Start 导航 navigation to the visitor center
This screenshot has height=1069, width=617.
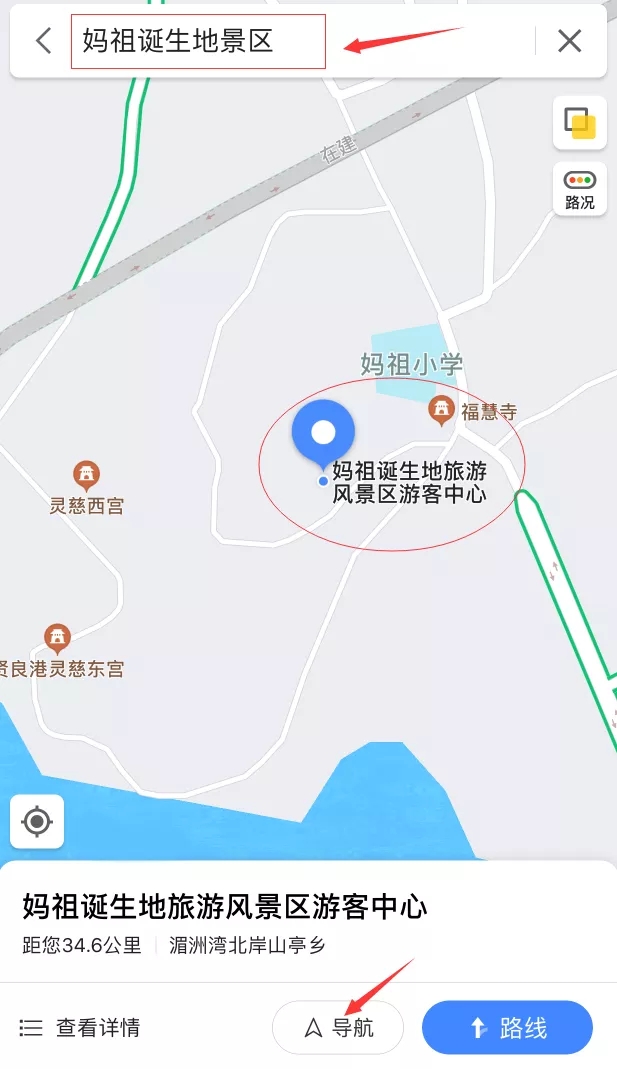click(x=338, y=1027)
